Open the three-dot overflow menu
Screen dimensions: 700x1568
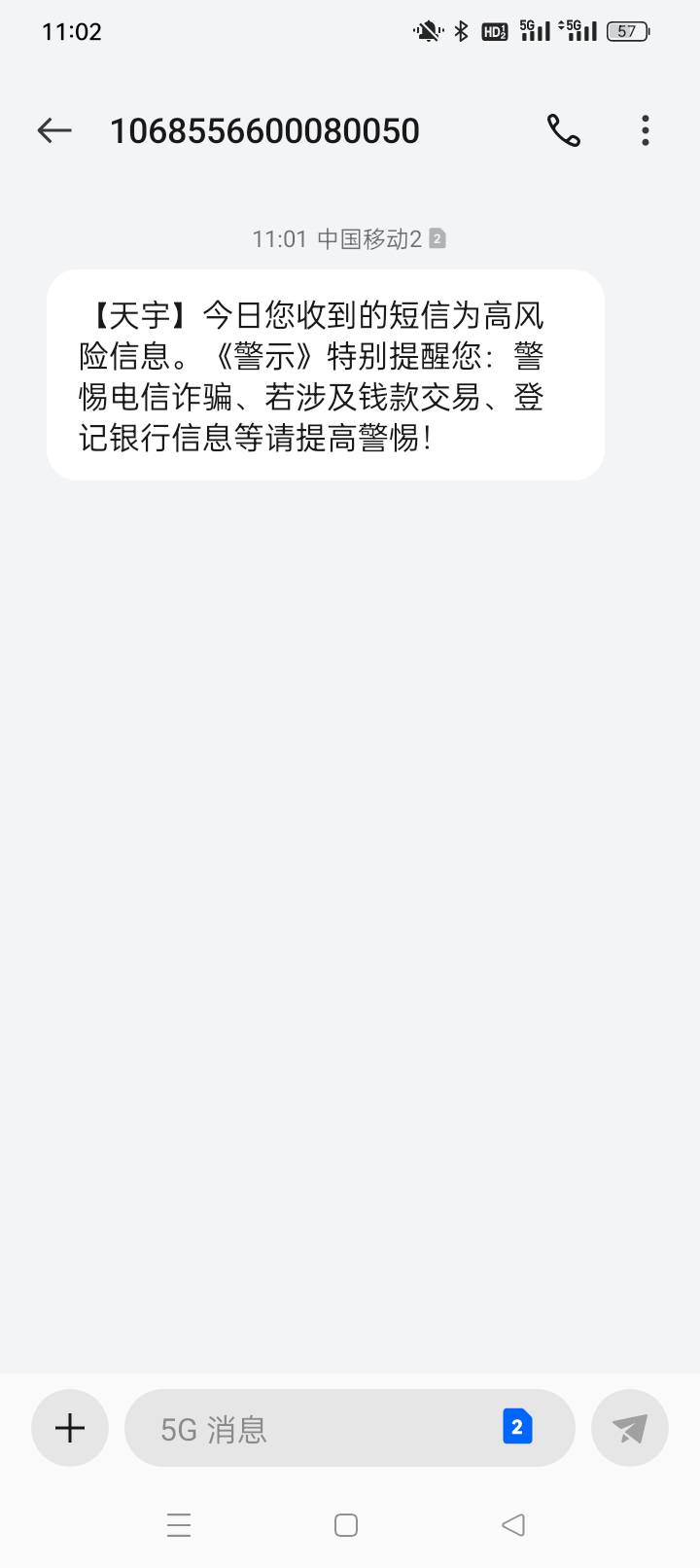pos(646,130)
